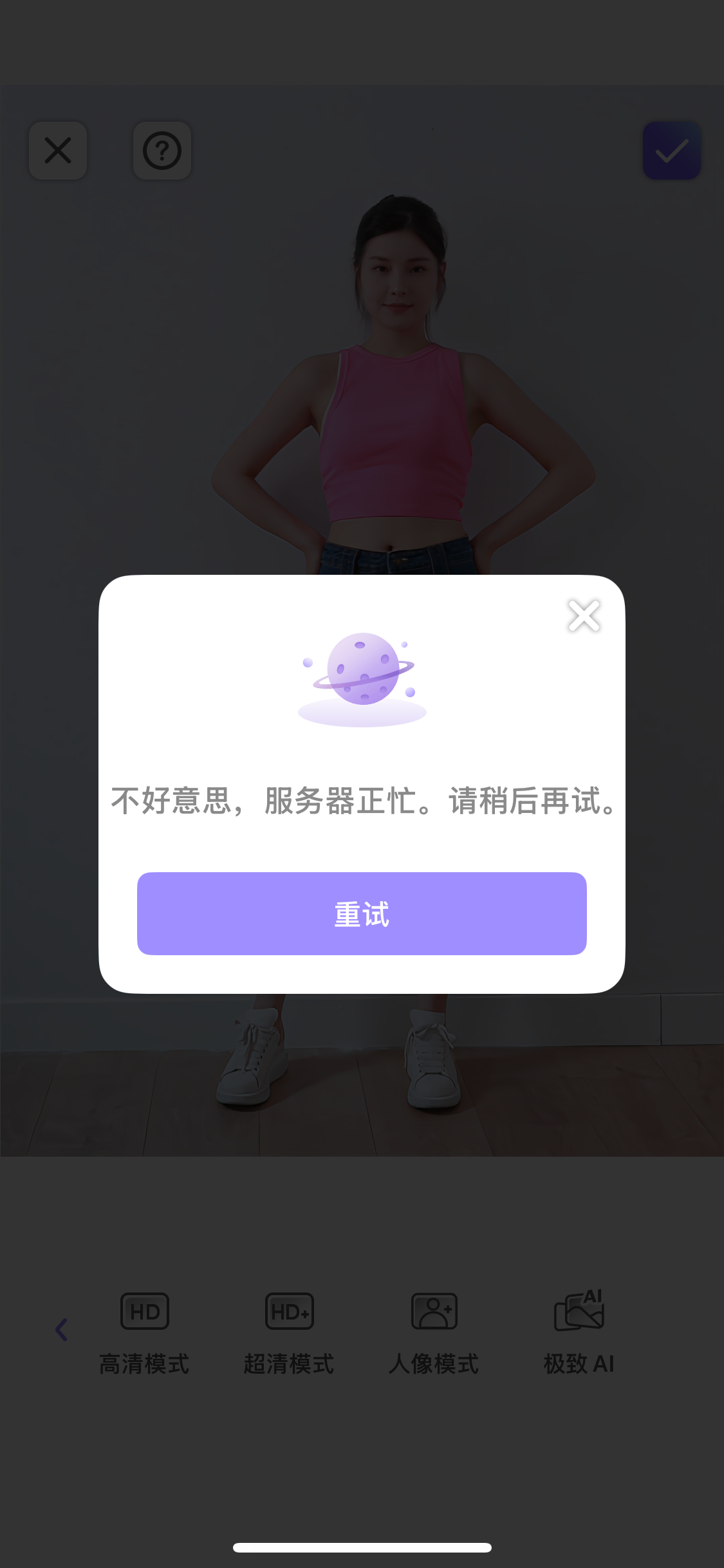The width and height of the screenshot is (724, 1568).
Task: Enable 超清模式 by tapping its label
Action: 289,1361
